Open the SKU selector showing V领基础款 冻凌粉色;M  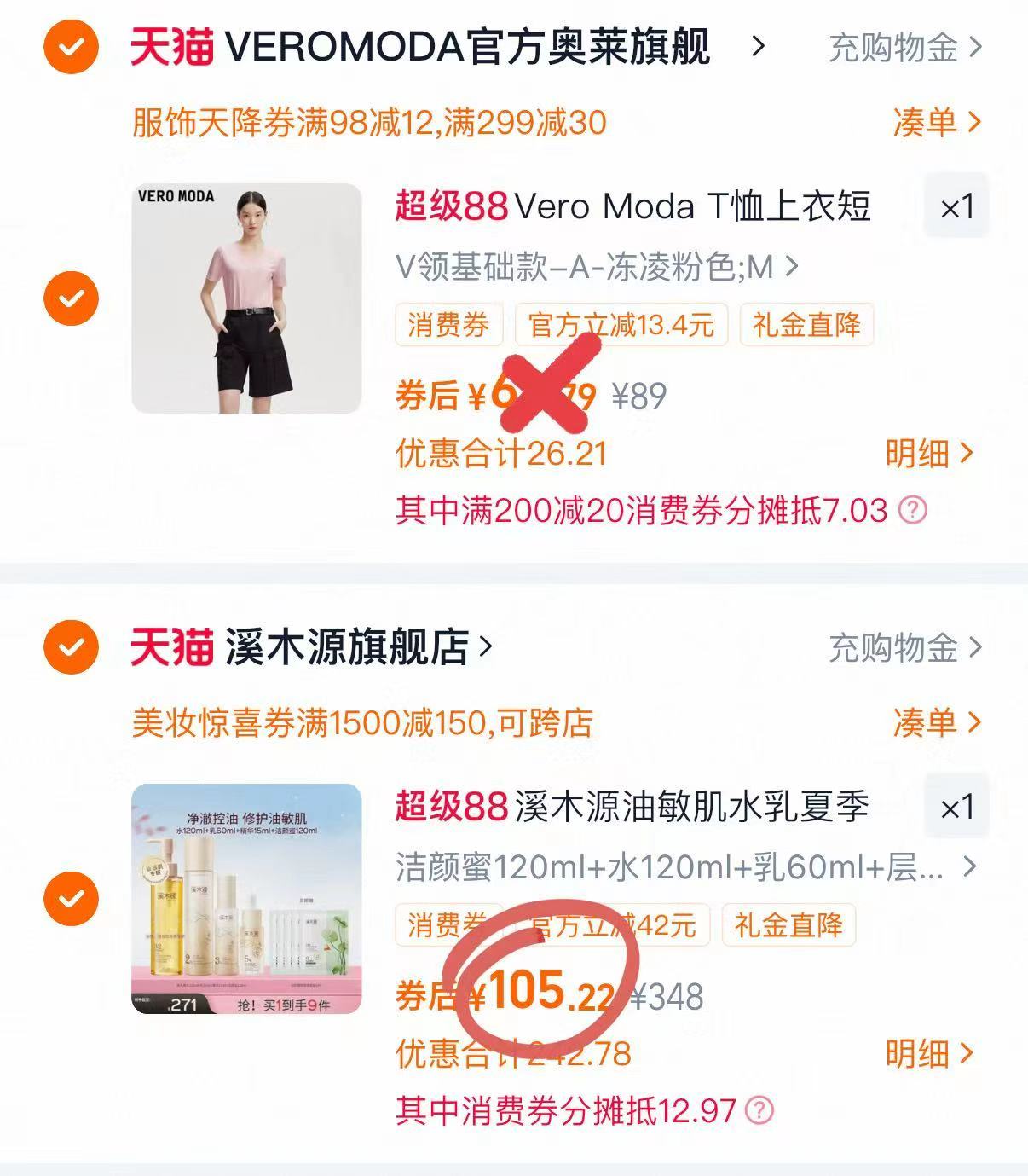click(x=597, y=269)
